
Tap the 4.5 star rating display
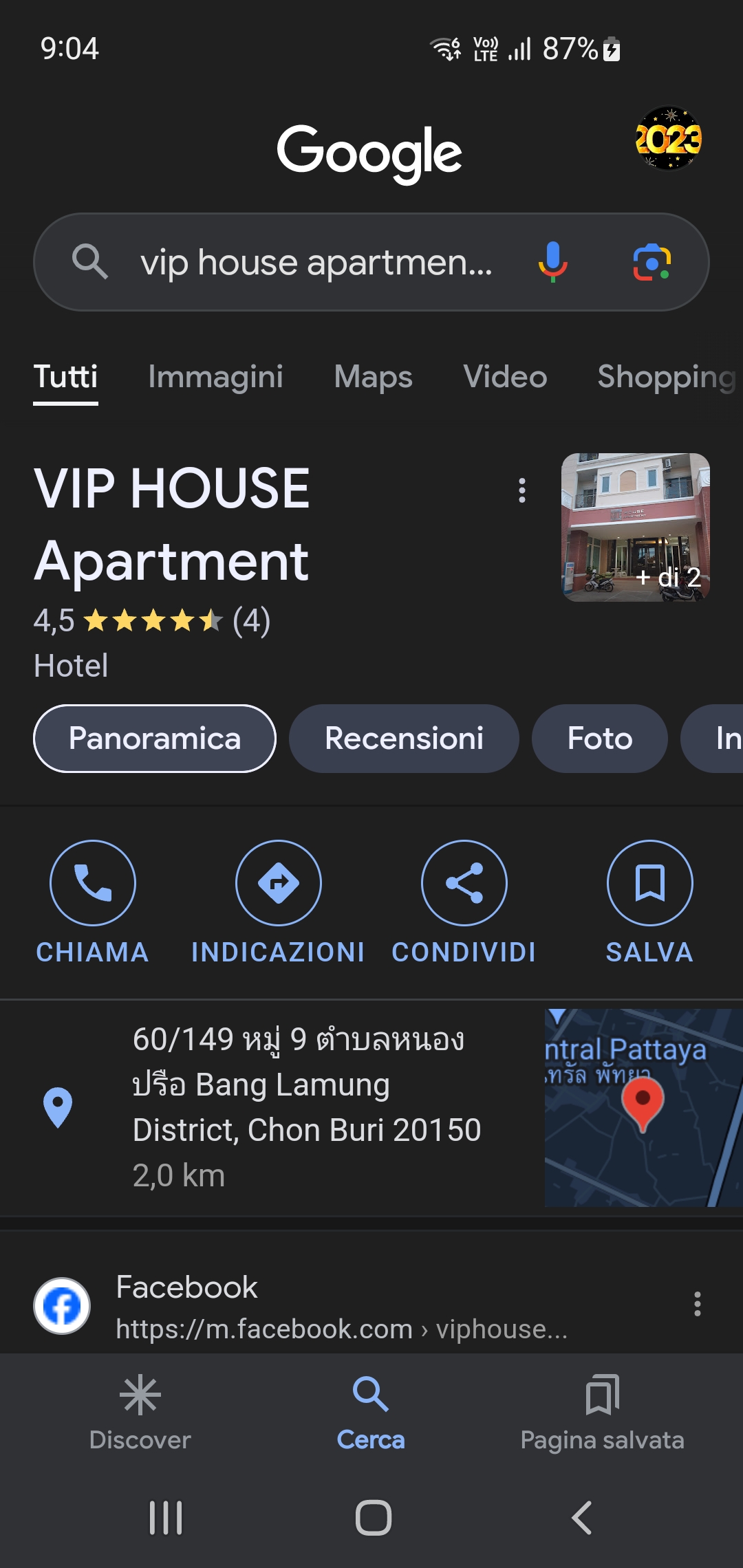(x=151, y=621)
